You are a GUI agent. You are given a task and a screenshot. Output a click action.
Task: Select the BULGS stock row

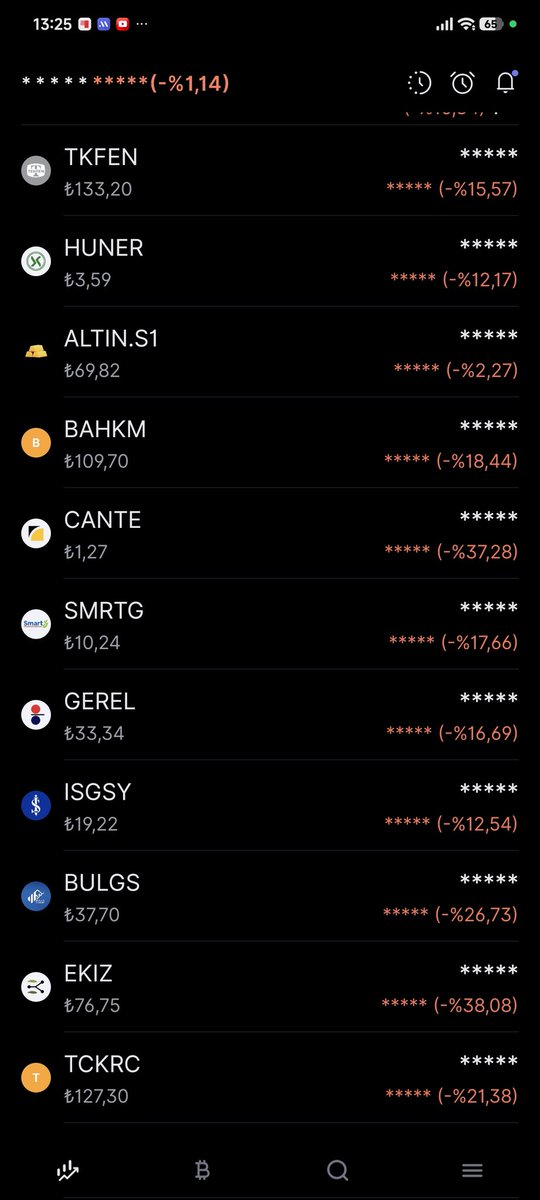pyautogui.click(x=270, y=897)
